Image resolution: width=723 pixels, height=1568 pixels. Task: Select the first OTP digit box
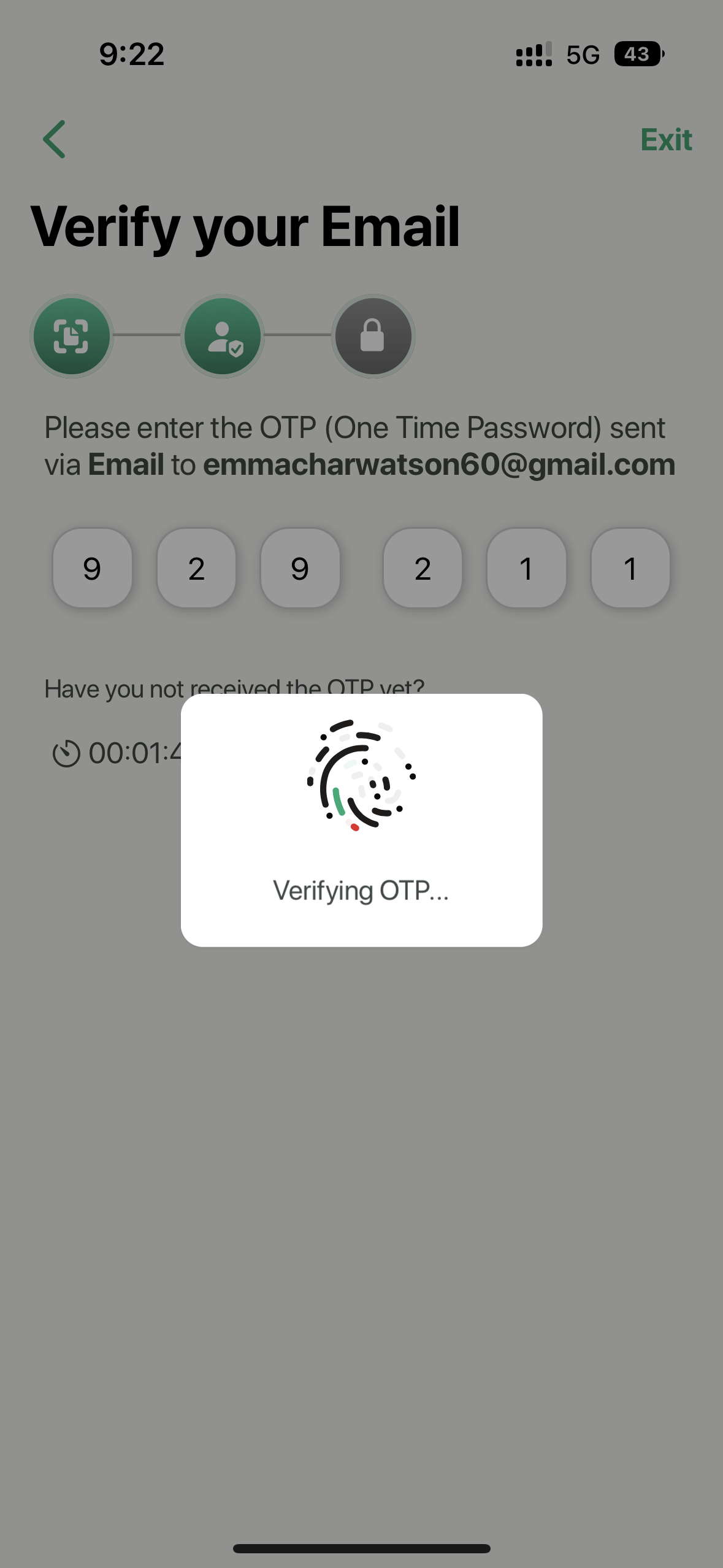pos(93,568)
